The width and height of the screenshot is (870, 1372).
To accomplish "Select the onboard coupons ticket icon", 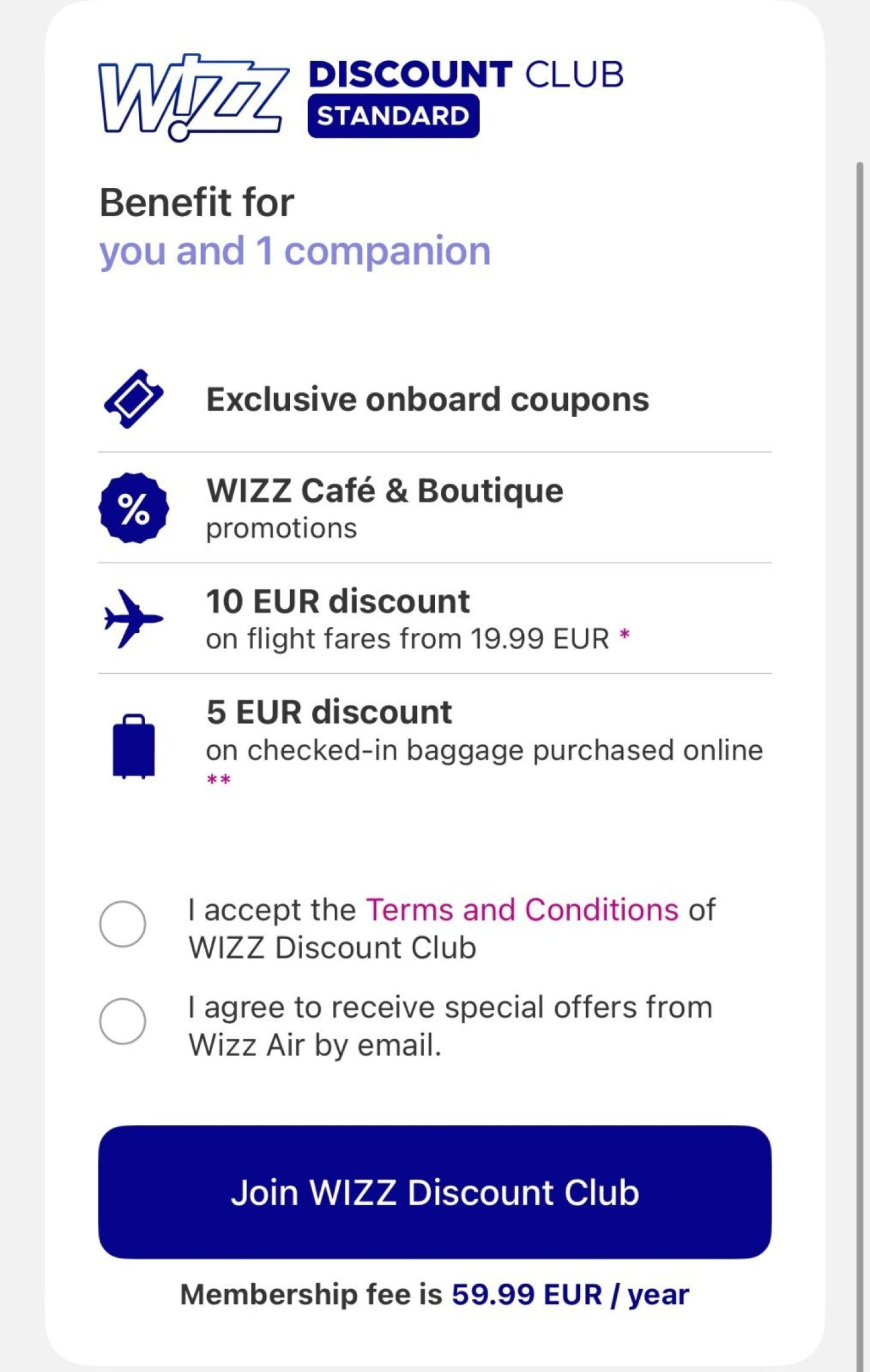I will (134, 399).
